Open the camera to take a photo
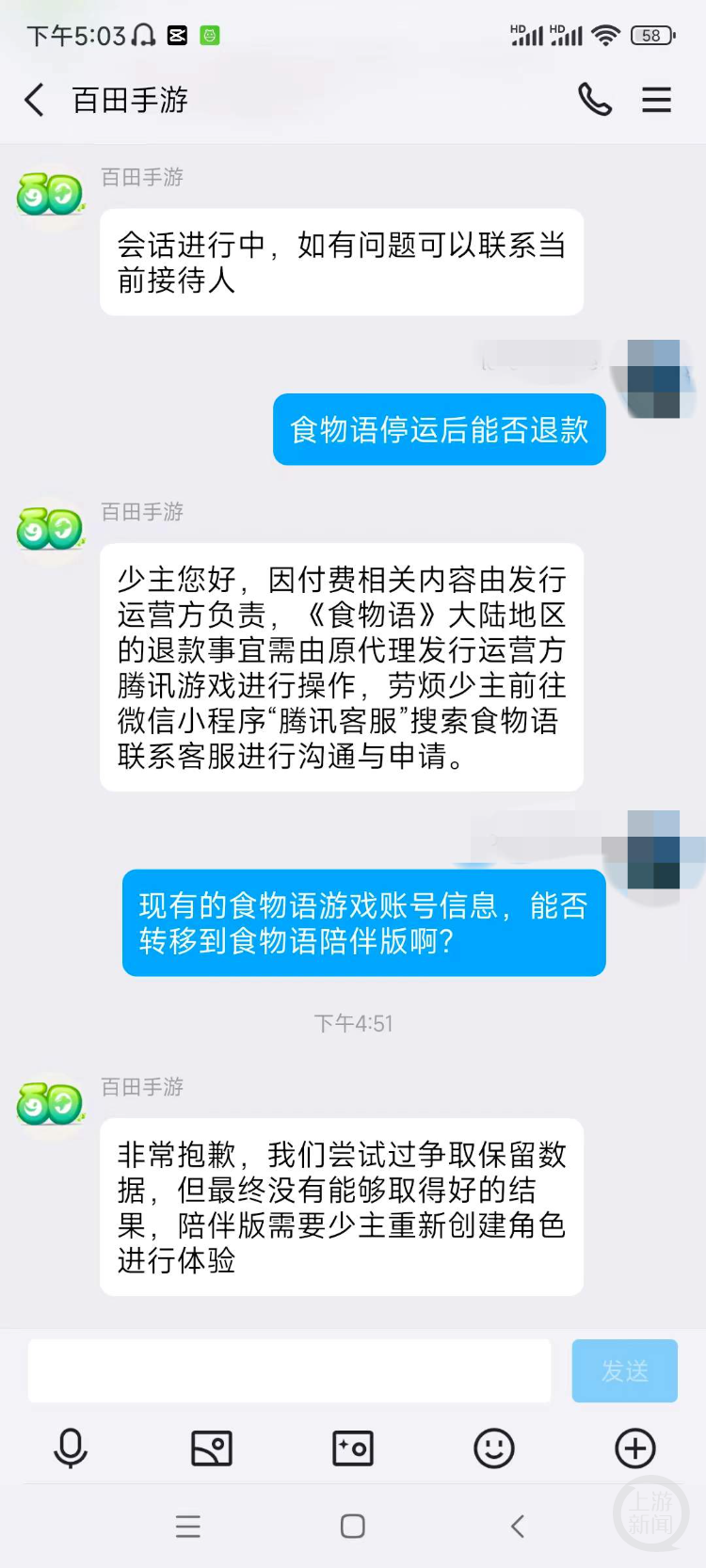 pyautogui.click(x=353, y=1448)
